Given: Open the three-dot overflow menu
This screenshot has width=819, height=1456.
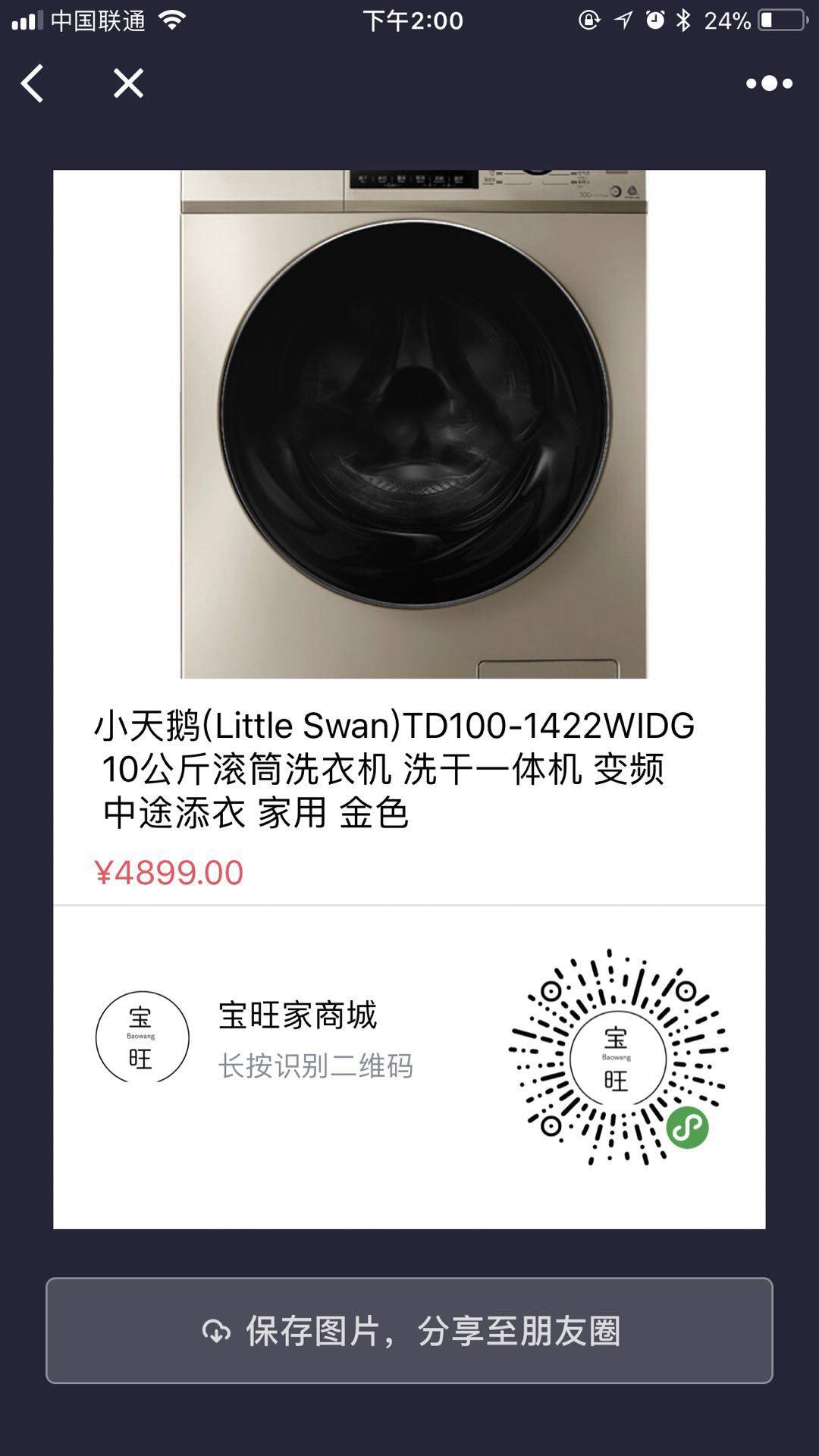Looking at the screenshot, I should (769, 83).
